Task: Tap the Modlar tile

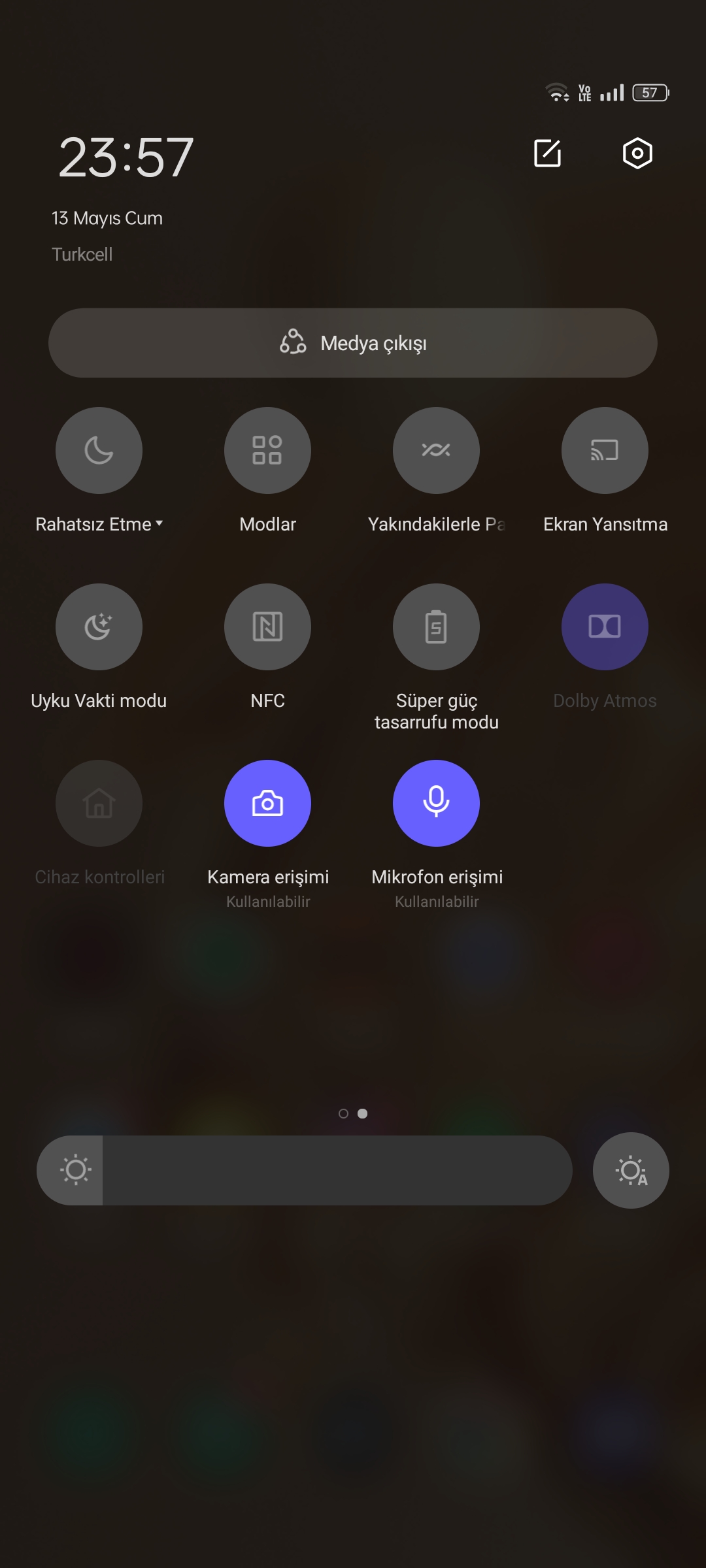Action: point(267,450)
